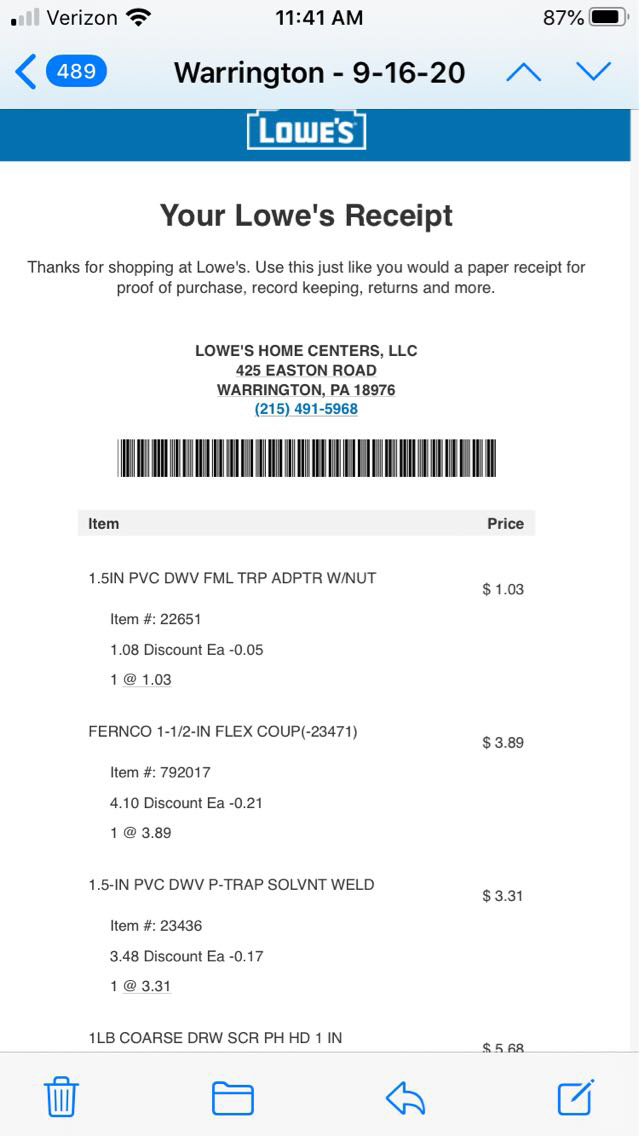Call the store number (215) 491-5968
This screenshot has width=639, height=1136.
click(x=306, y=409)
